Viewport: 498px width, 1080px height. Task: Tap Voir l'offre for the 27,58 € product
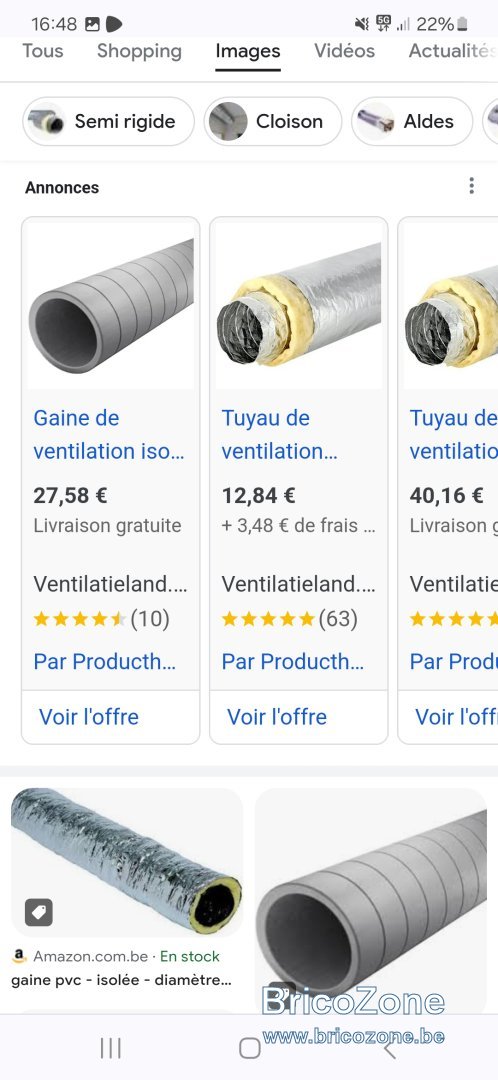pyautogui.click(x=89, y=717)
